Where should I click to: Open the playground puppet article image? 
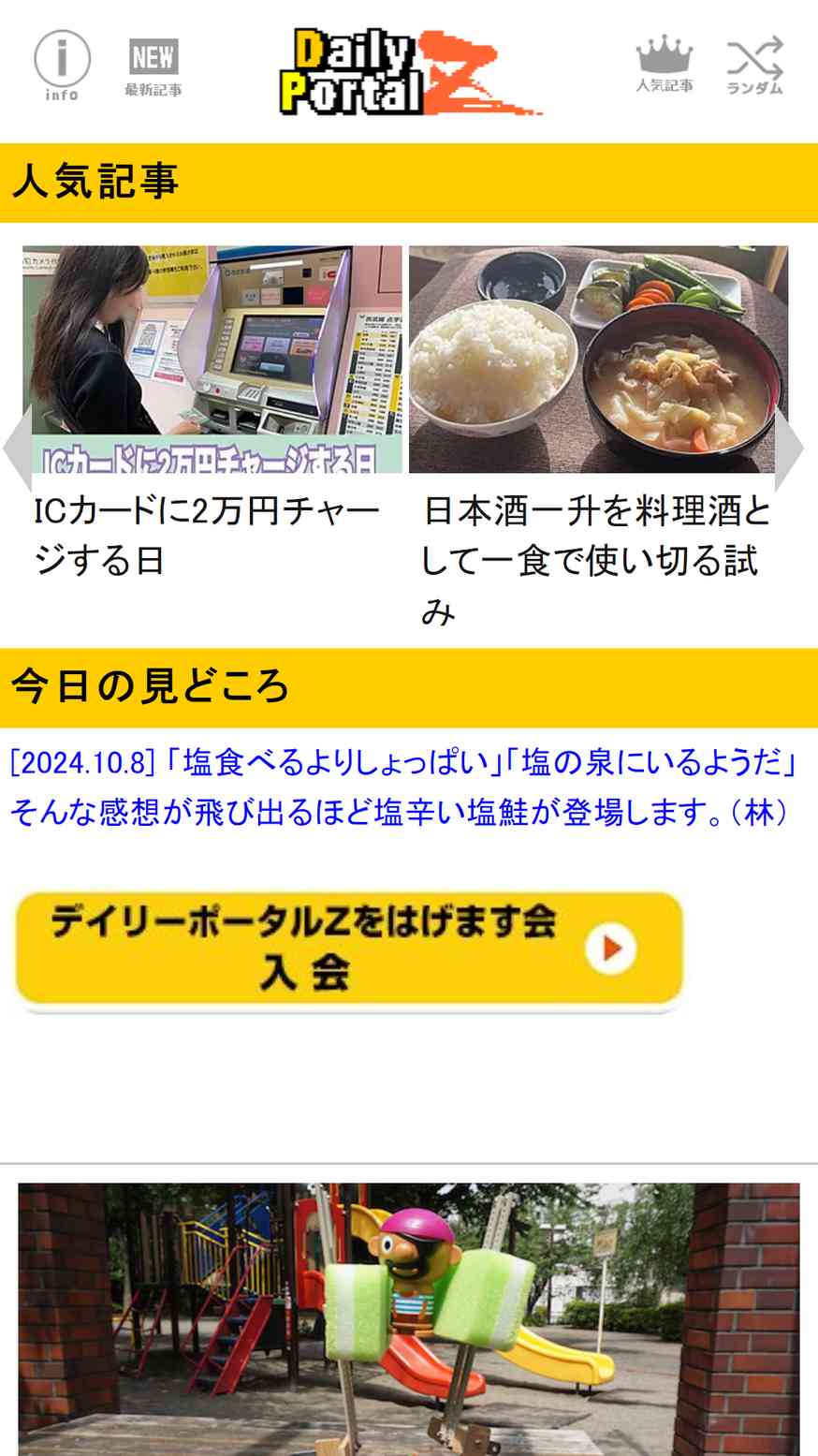click(x=409, y=1318)
